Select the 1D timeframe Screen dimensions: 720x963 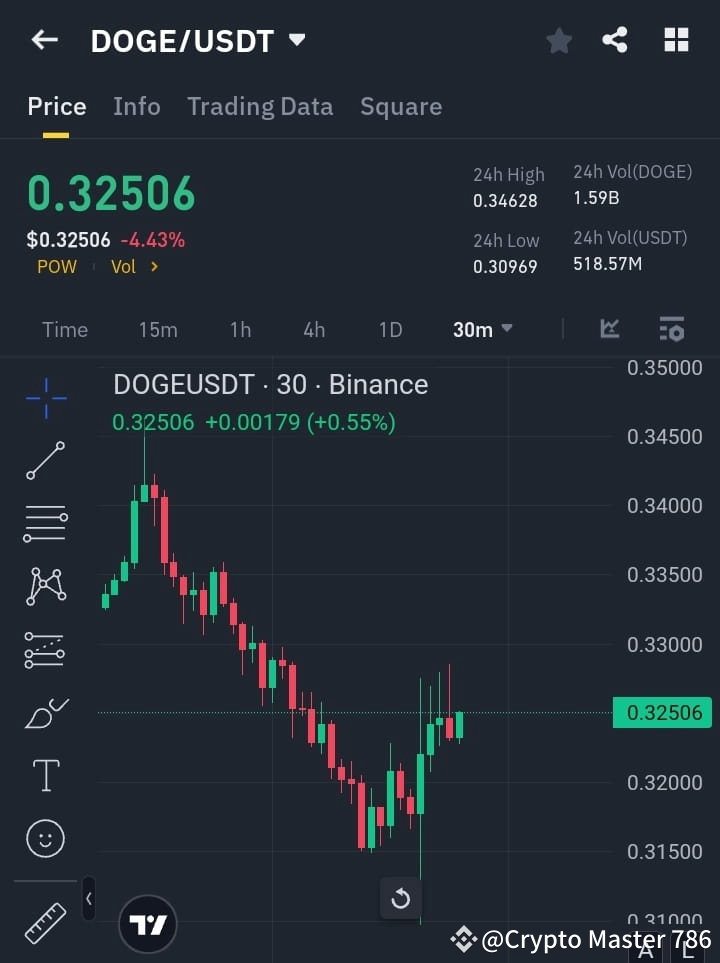click(x=390, y=329)
